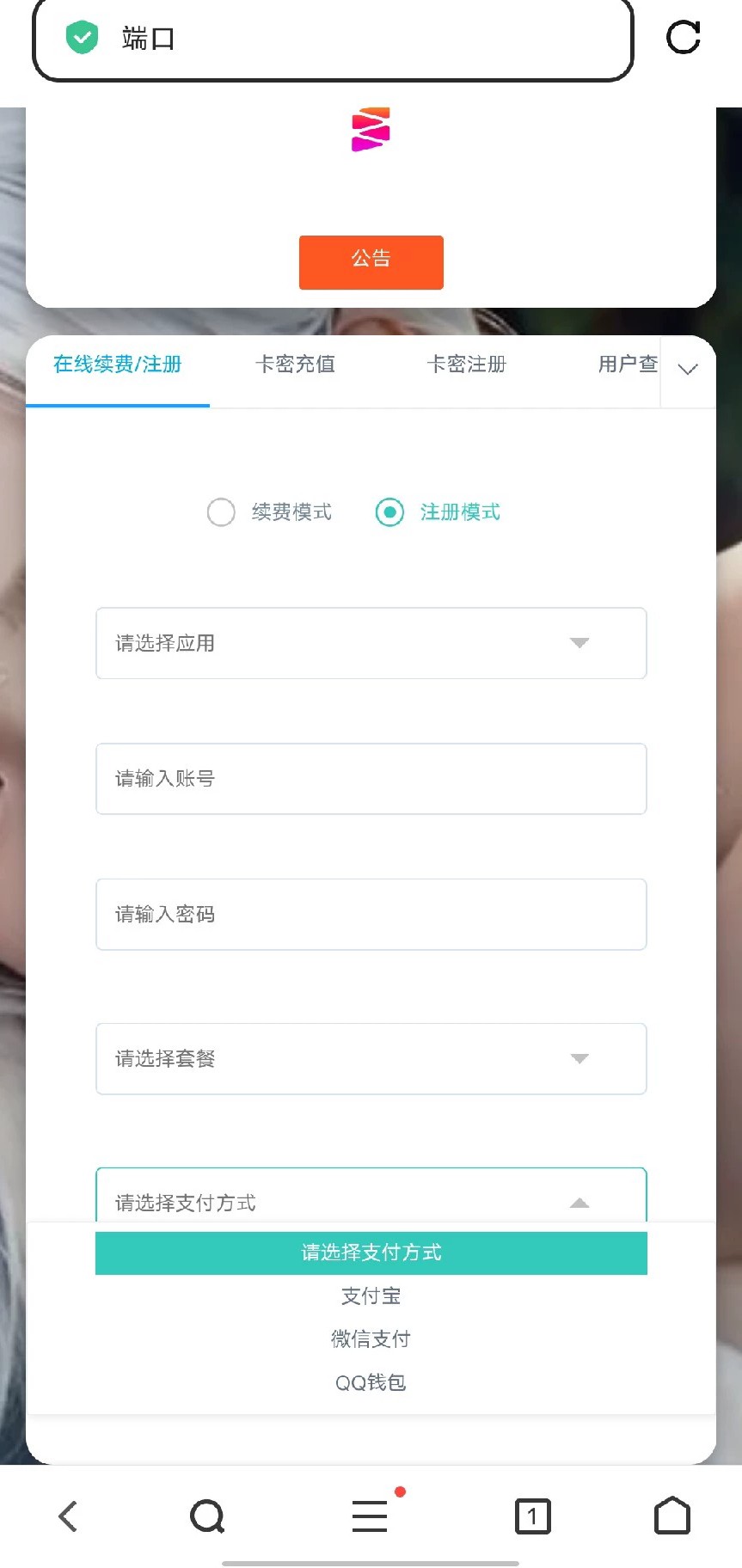This screenshot has width=742, height=1568.
Task: Collapse the 请选择支付方式 dropdown
Action: pyautogui.click(x=371, y=1202)
